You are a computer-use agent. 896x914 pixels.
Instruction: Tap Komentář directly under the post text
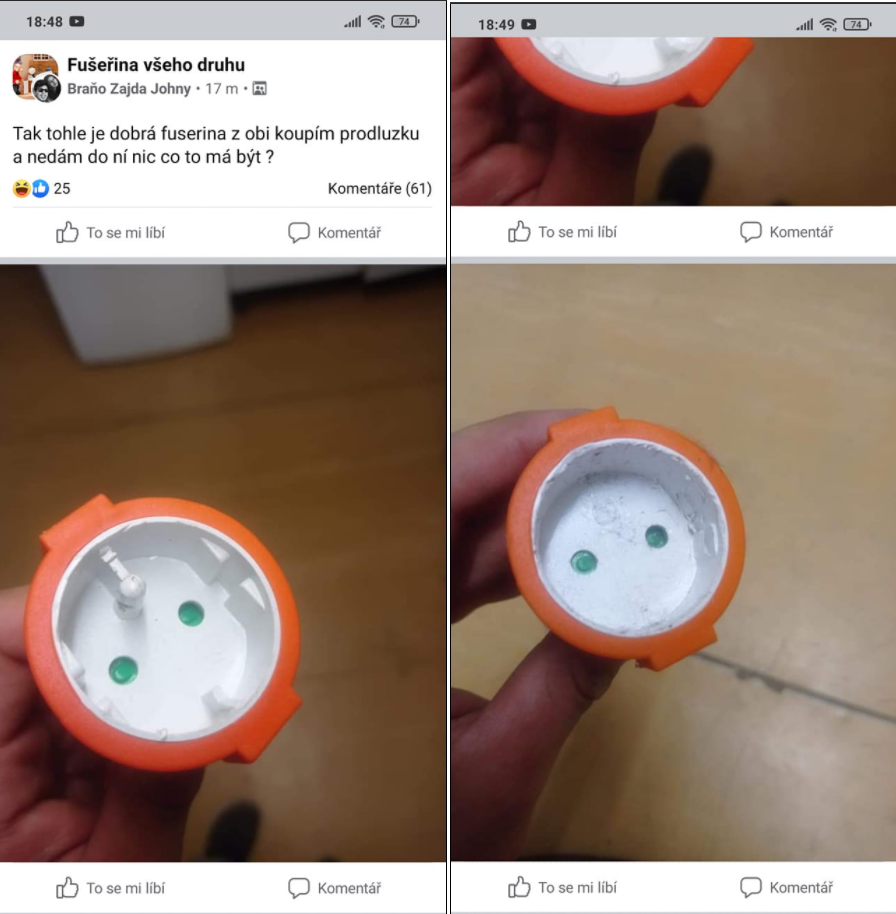(x=335, y=233)
